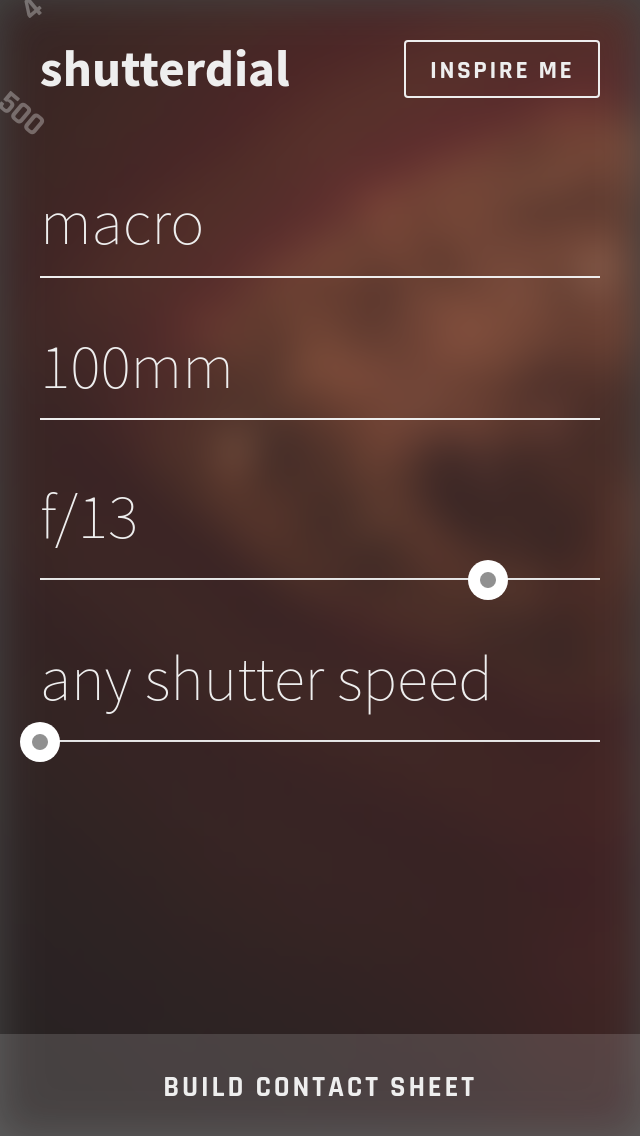Build contact sheet
The image size is (640, 1136).
click(320, 1085)
